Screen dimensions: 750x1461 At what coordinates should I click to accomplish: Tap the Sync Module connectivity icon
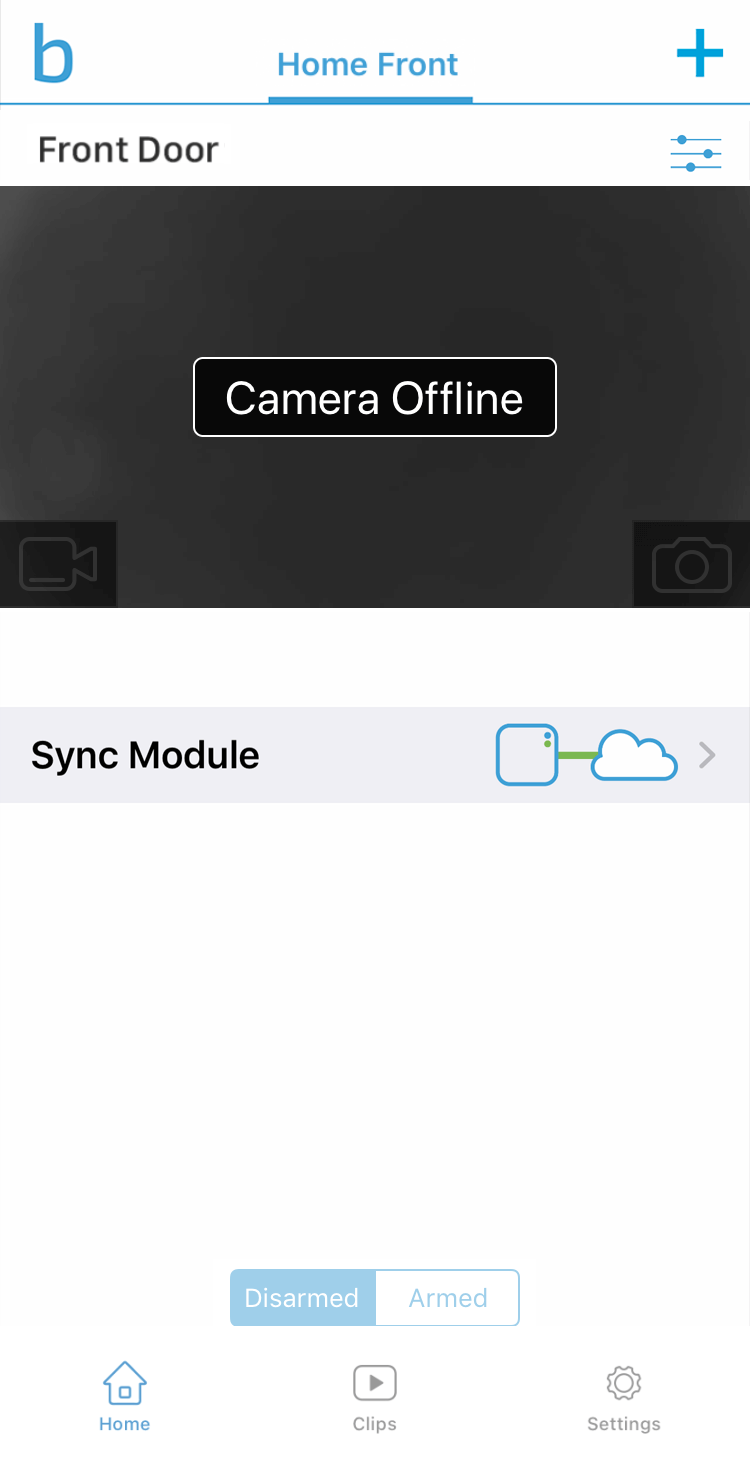click(x=586, y=755)
